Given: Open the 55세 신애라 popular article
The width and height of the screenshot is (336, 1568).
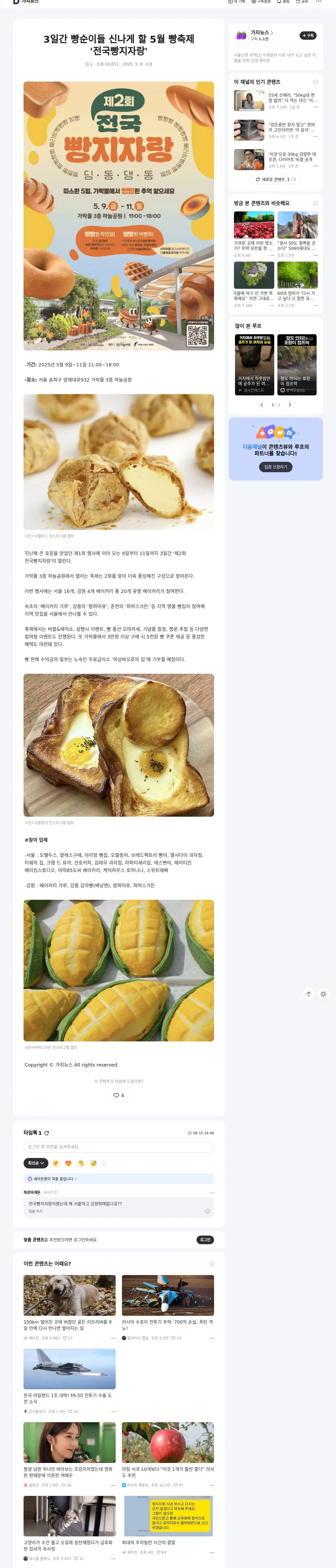Looking at the screenshot, I should pyautogui.click(x=292, y=97).
